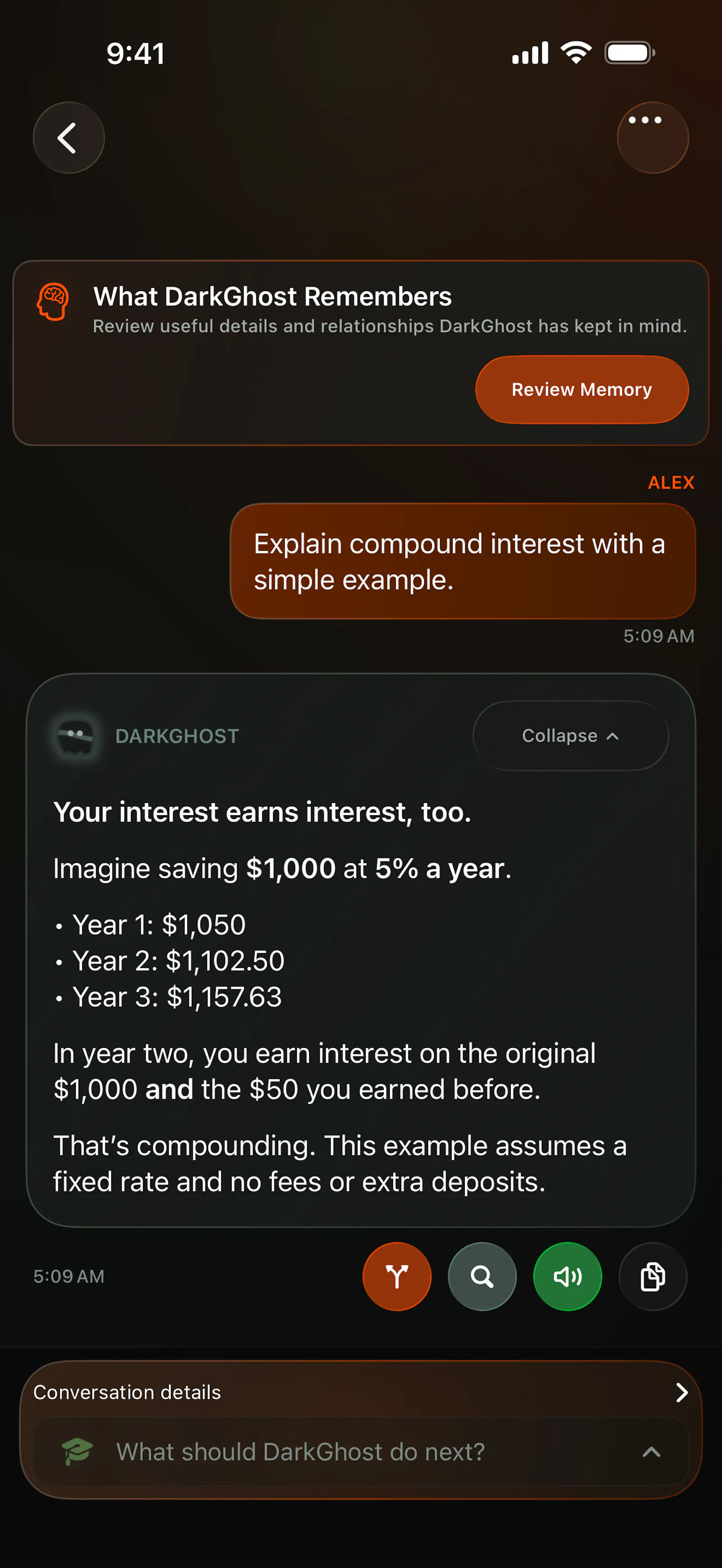This screenshot has width=722, height=1568.
Task: Tap the magnifier icon under the reply
Action: click(482, 1276)
